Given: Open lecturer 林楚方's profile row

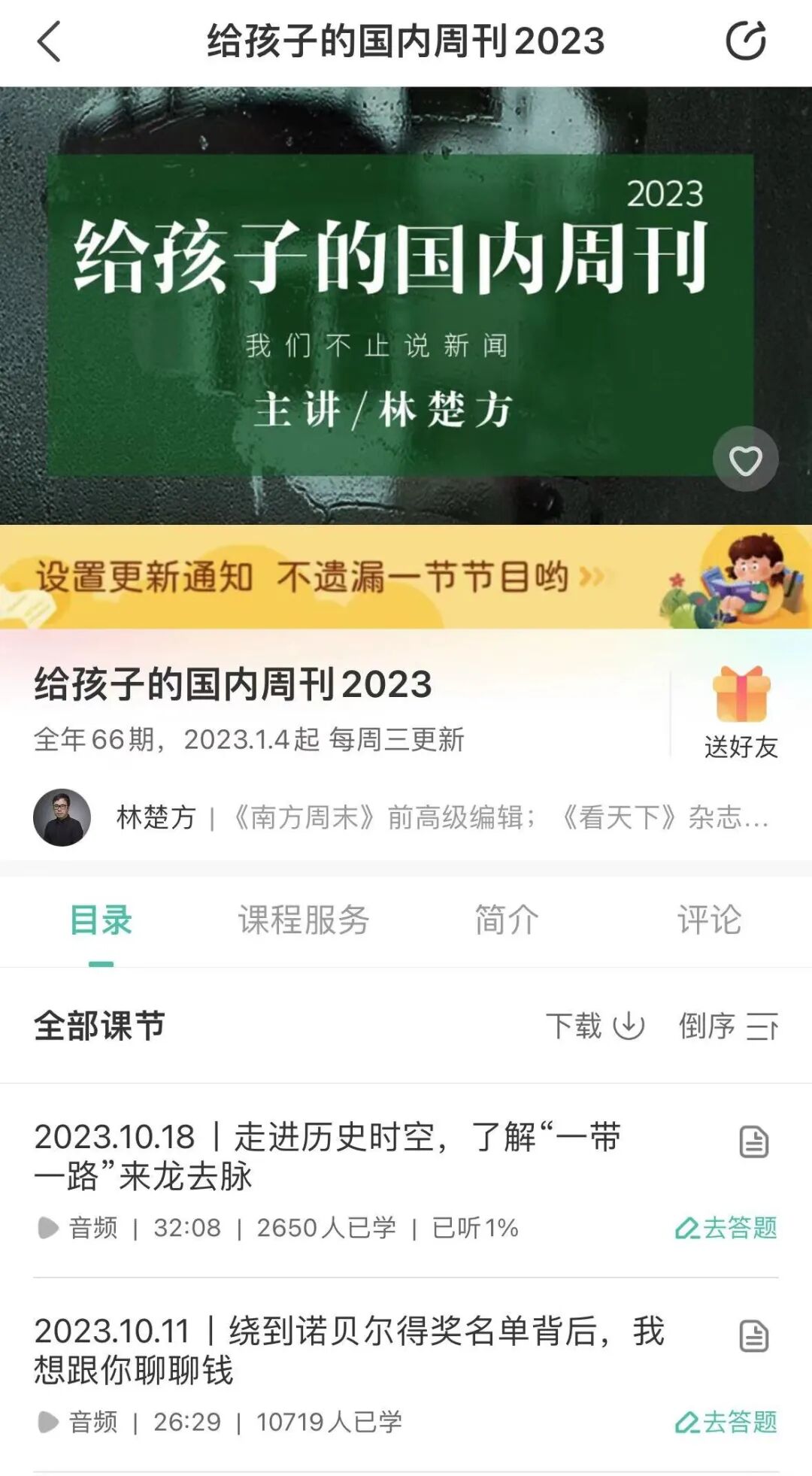Looking at the screenshot, I should (406, 817).
